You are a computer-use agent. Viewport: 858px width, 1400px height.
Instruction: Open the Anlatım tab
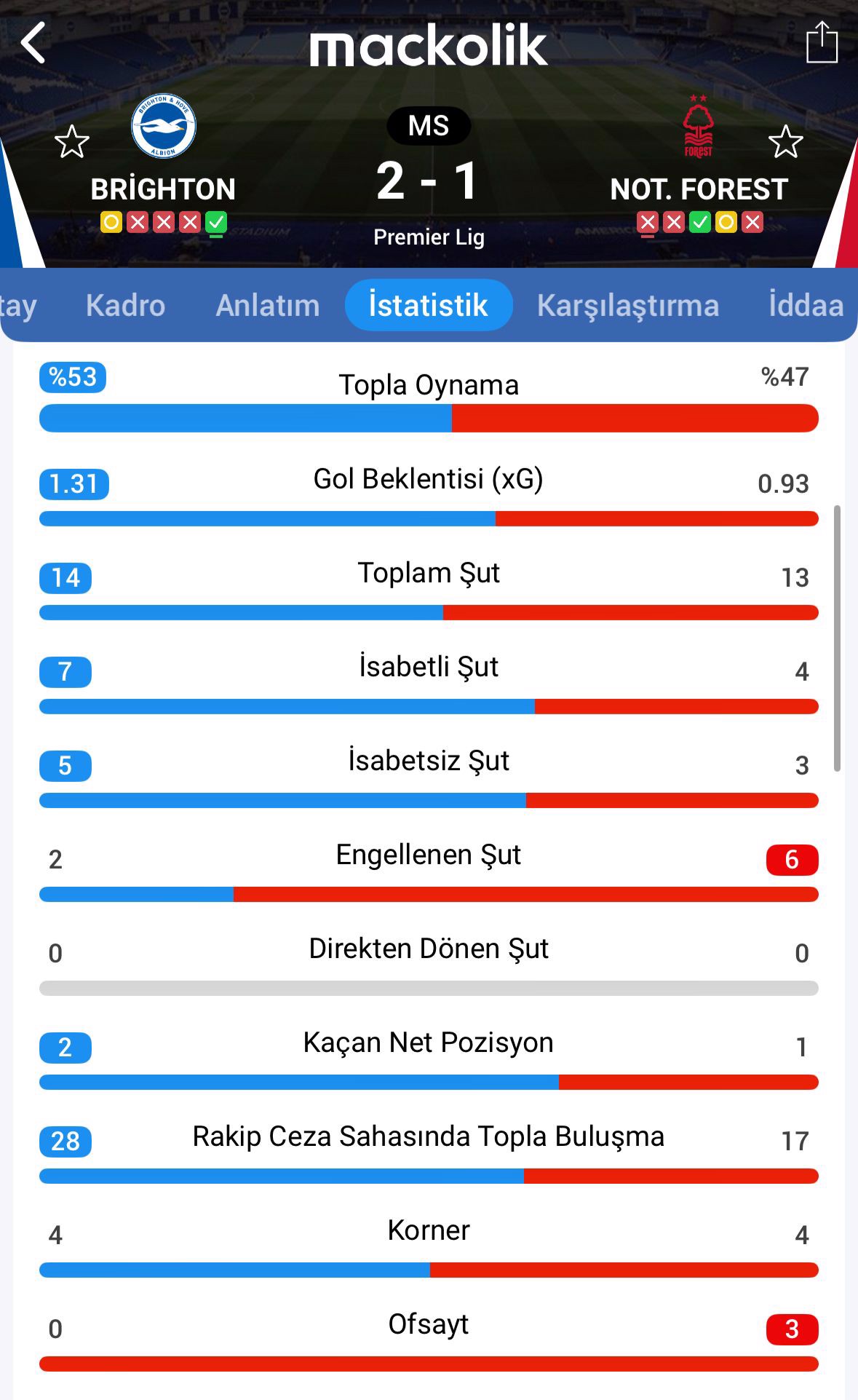(x=267, y=305)
